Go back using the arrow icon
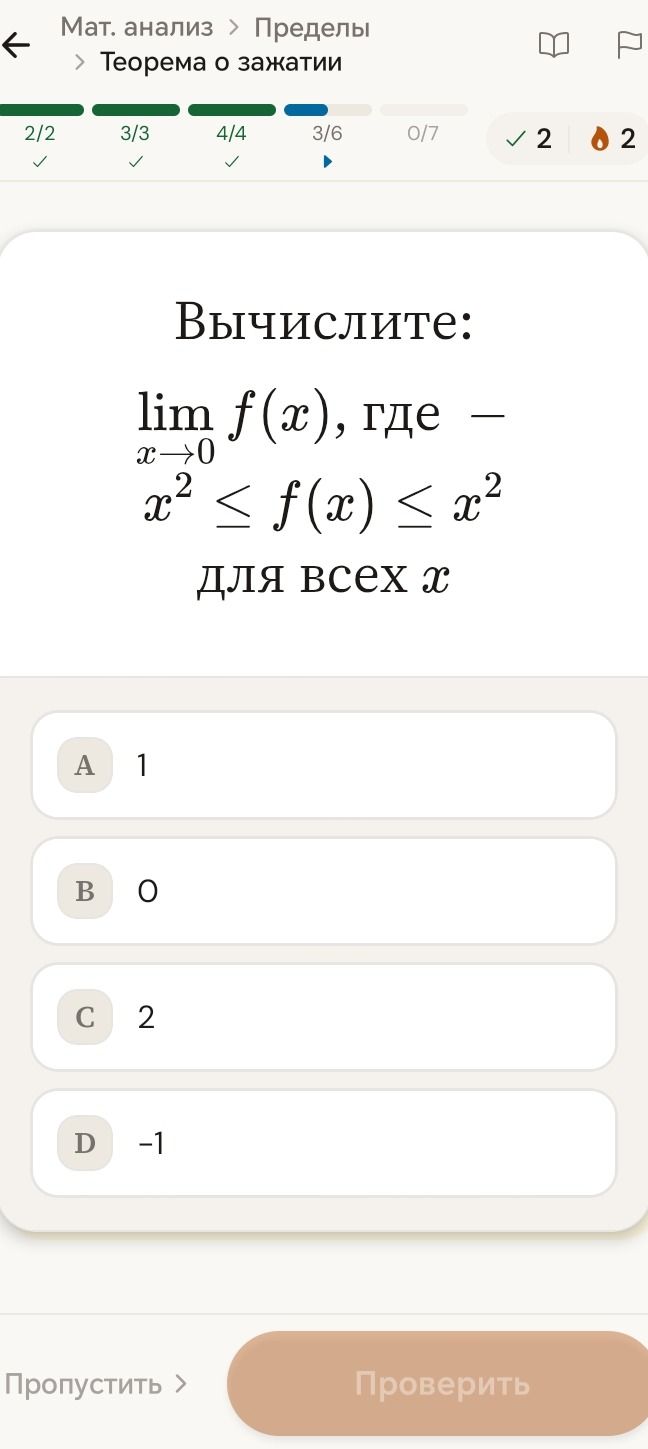The width and height of the screenshot is (648, 1449). pyautogui.click(x=15, y=45)
